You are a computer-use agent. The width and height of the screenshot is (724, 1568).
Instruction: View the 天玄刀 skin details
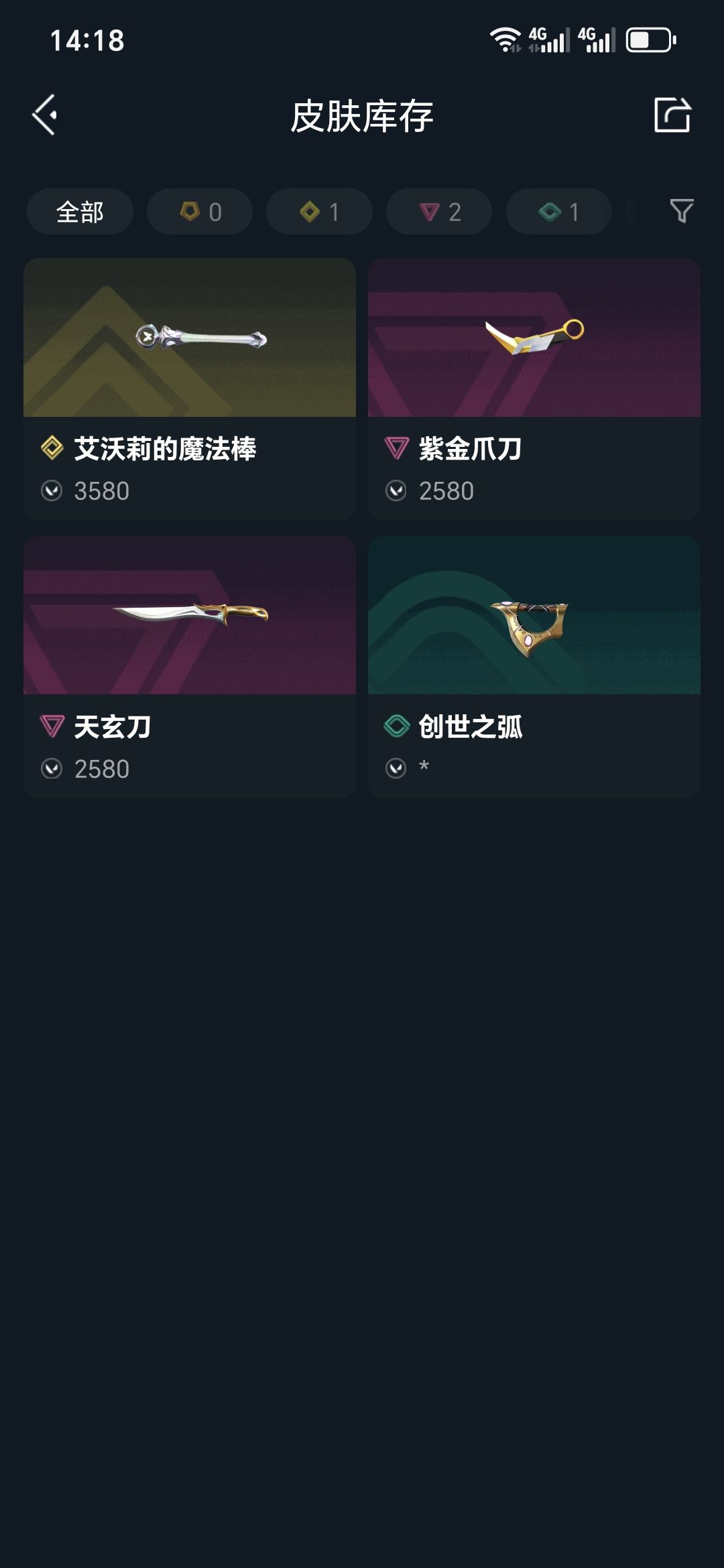pos(190,667)
